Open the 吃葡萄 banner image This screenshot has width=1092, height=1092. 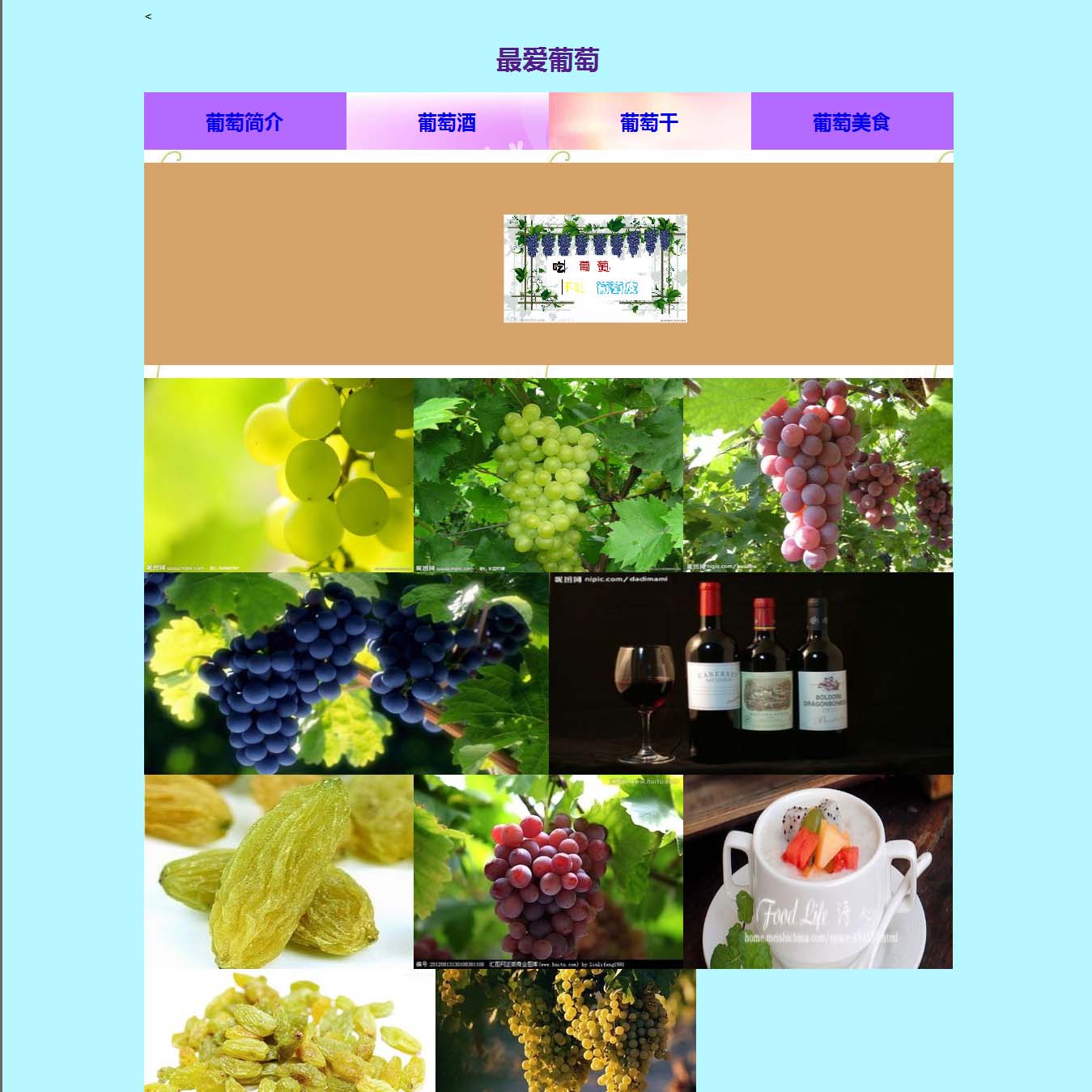pos(595,268)
